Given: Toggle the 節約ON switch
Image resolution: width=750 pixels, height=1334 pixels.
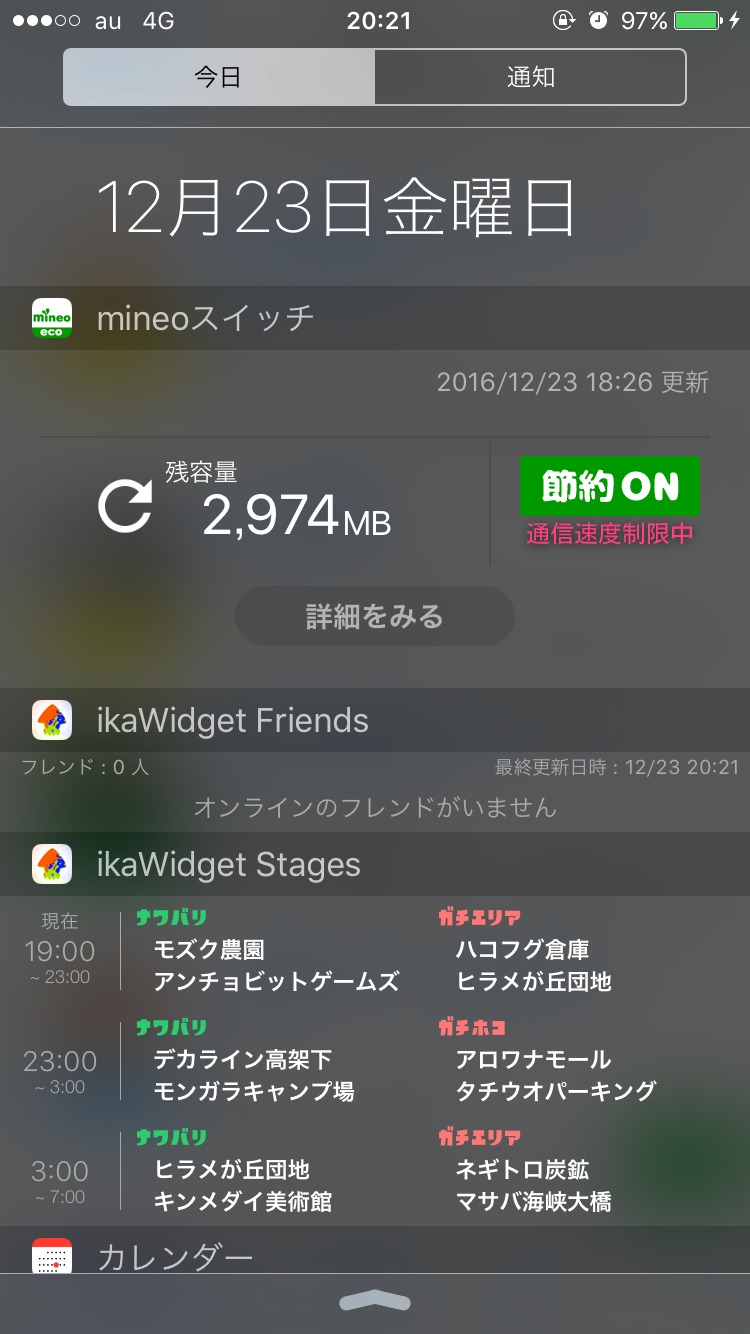Looking at the screenshot, I should tap(609, 487).
